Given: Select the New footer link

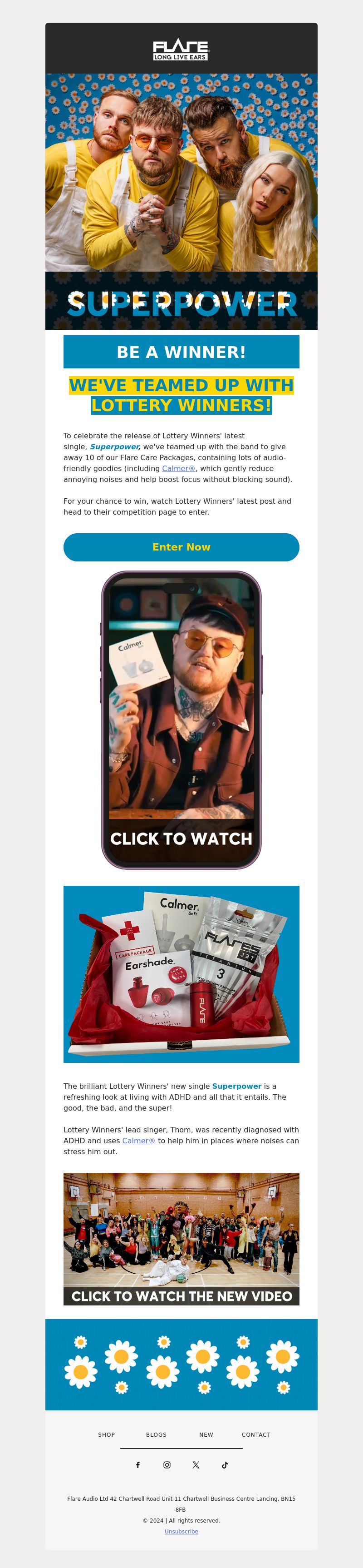Looking at the screenshot, I should (x=206, y=1435).
